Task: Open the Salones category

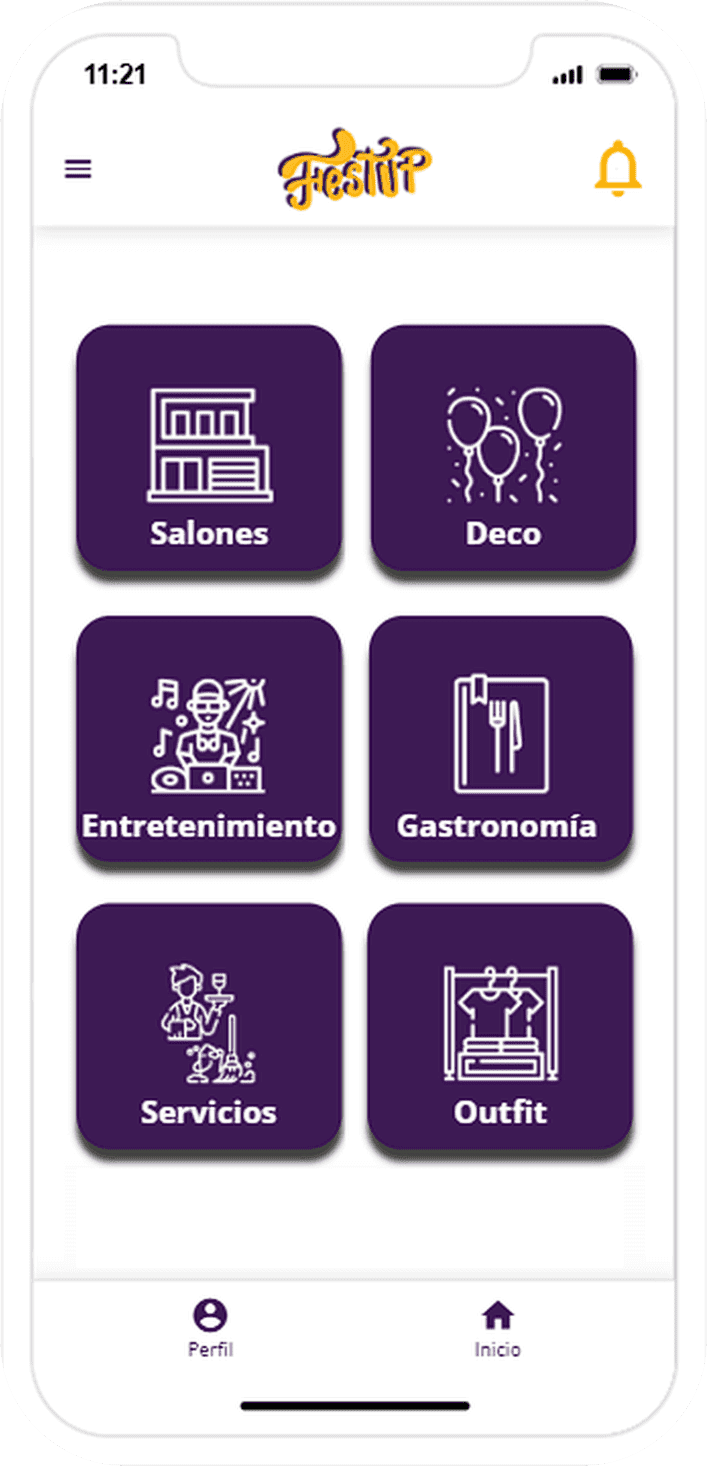Action: [209, 447]
